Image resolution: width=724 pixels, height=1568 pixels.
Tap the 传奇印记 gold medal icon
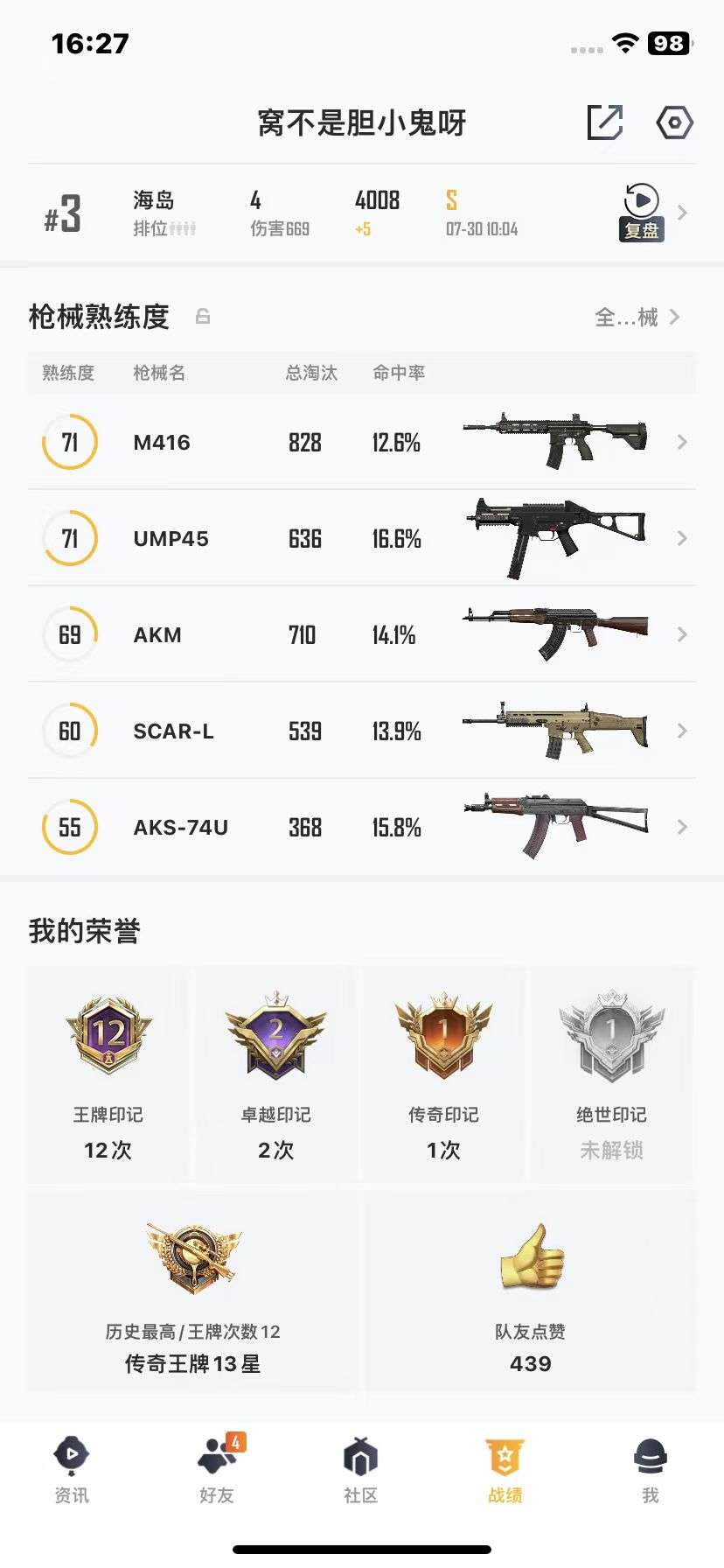442,1037
